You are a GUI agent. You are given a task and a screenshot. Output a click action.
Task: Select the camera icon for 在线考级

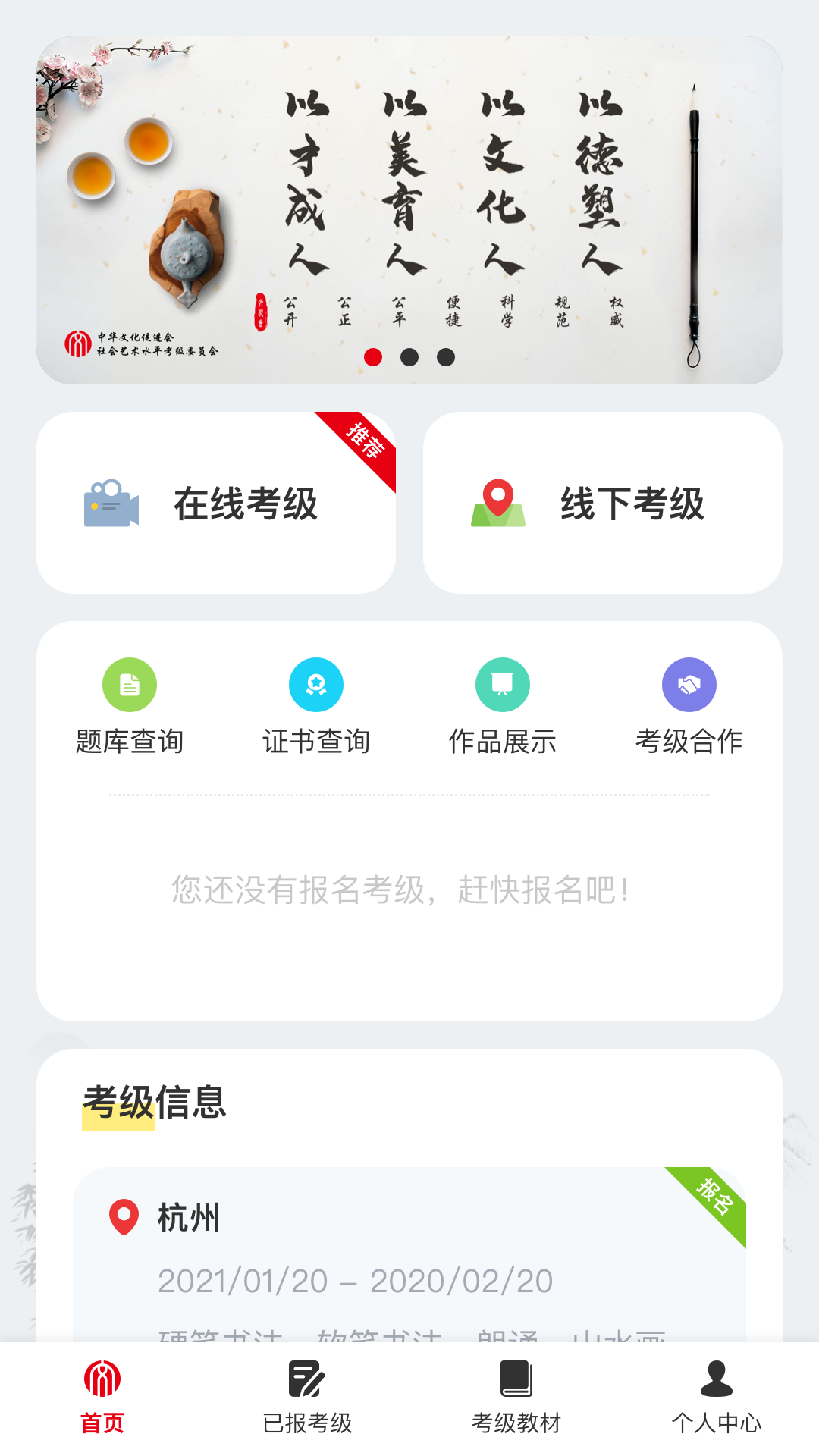[110, 502]
